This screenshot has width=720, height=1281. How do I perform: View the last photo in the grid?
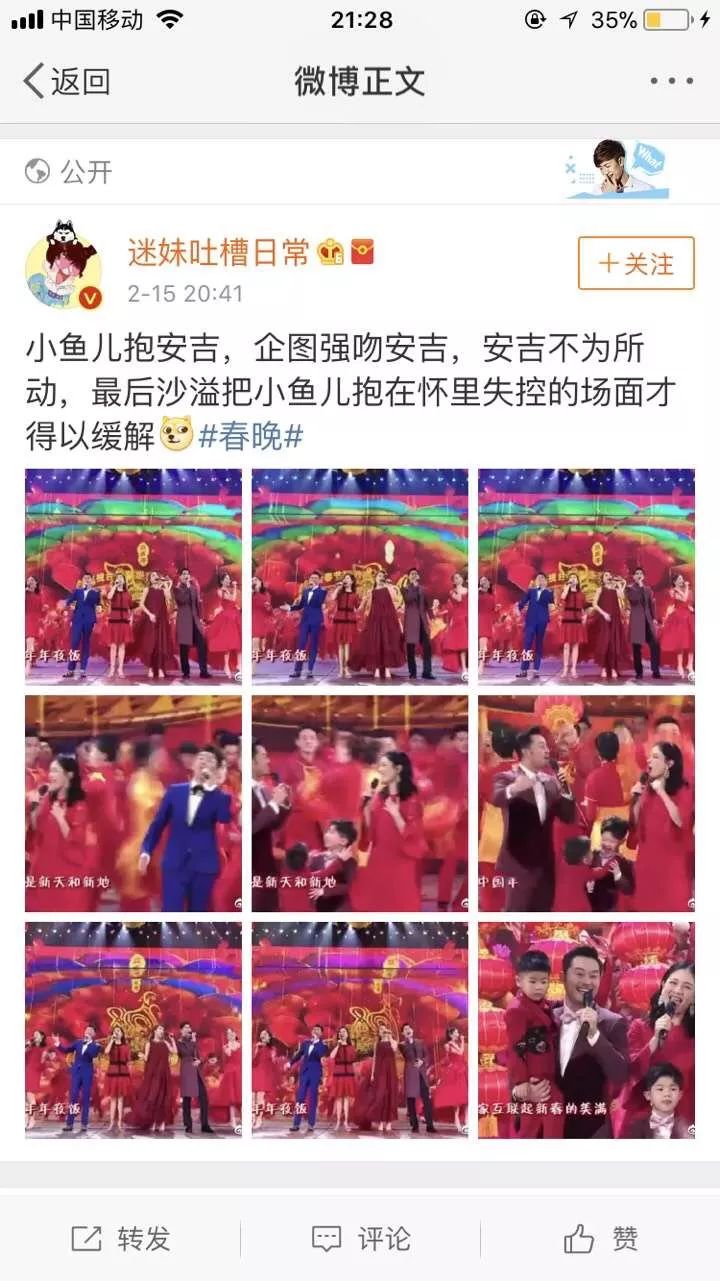point(586,1030)
